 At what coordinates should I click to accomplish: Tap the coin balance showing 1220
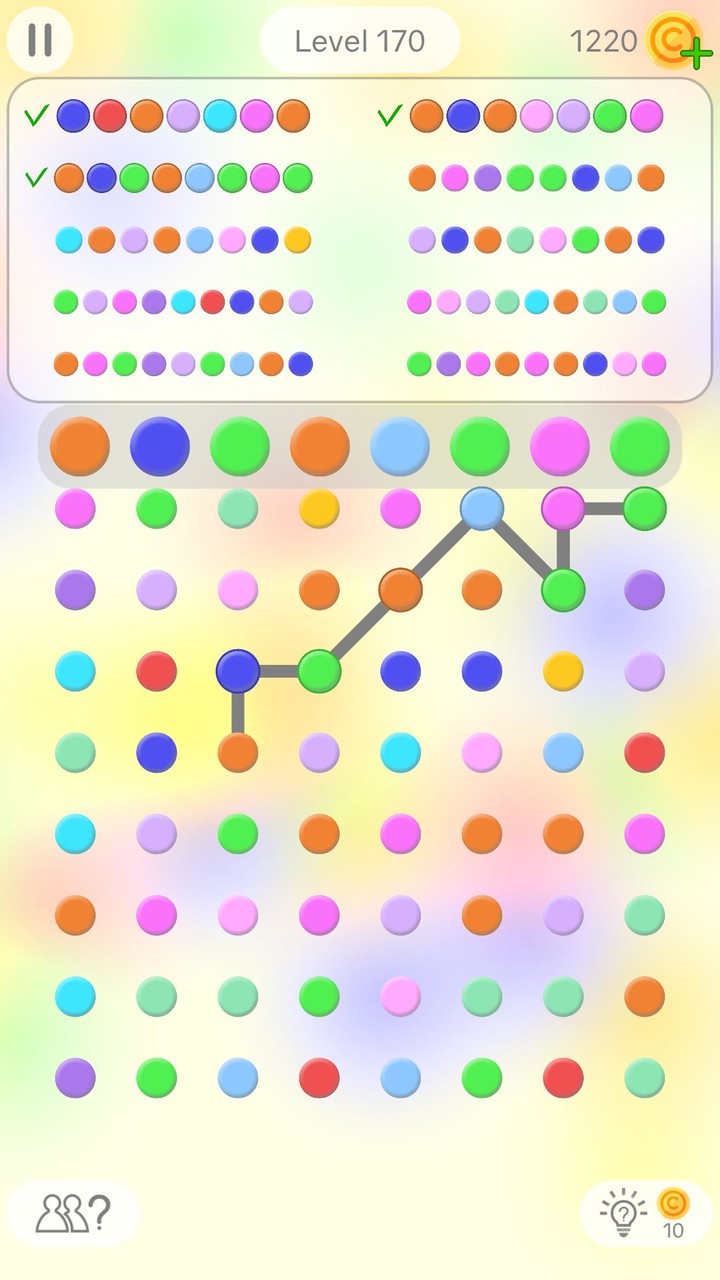(x=604, y=40)
